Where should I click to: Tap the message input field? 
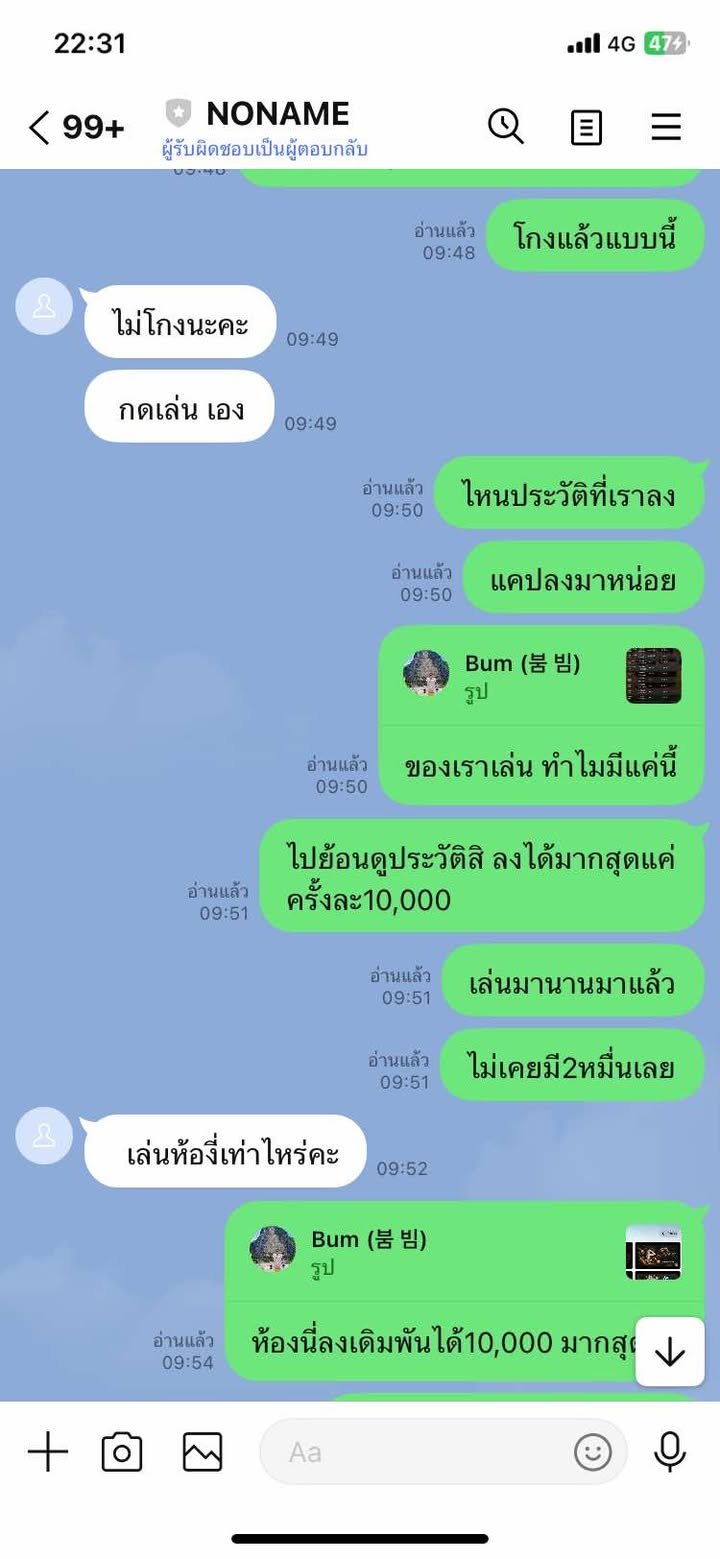coord(420,1452)
